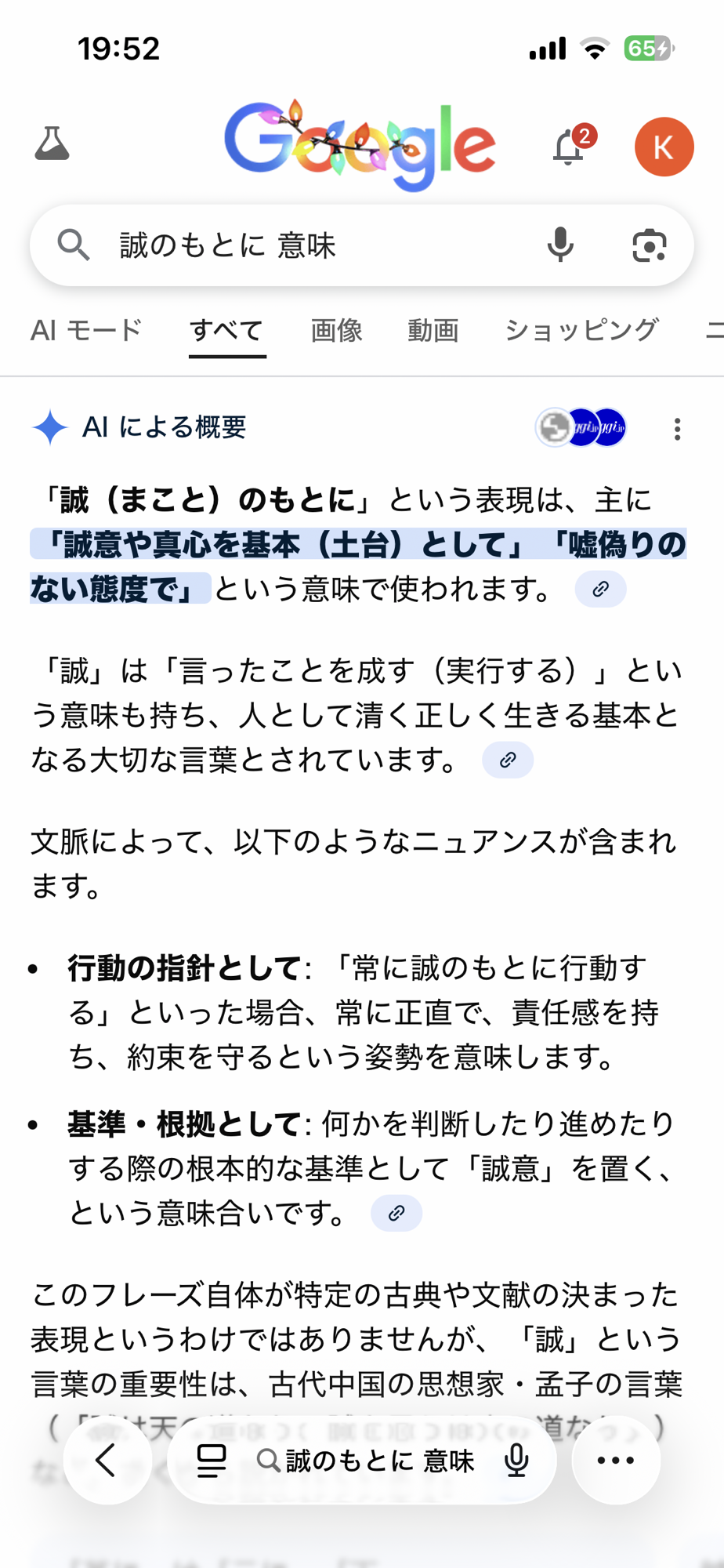Open the AI overview source icons
The width and height of the screenshot is (724, 1568).
581,428
